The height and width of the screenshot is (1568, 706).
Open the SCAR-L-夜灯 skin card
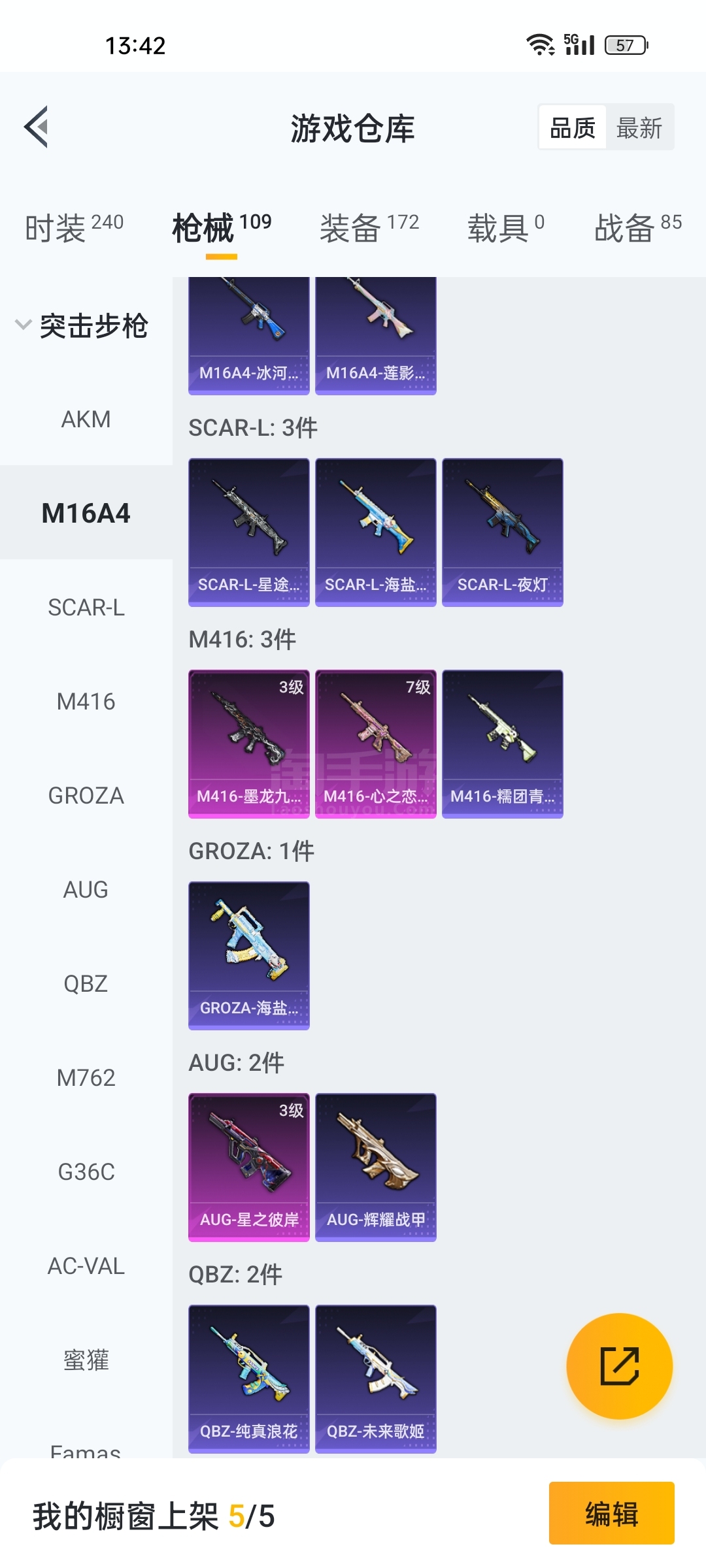tap(502, 532)
